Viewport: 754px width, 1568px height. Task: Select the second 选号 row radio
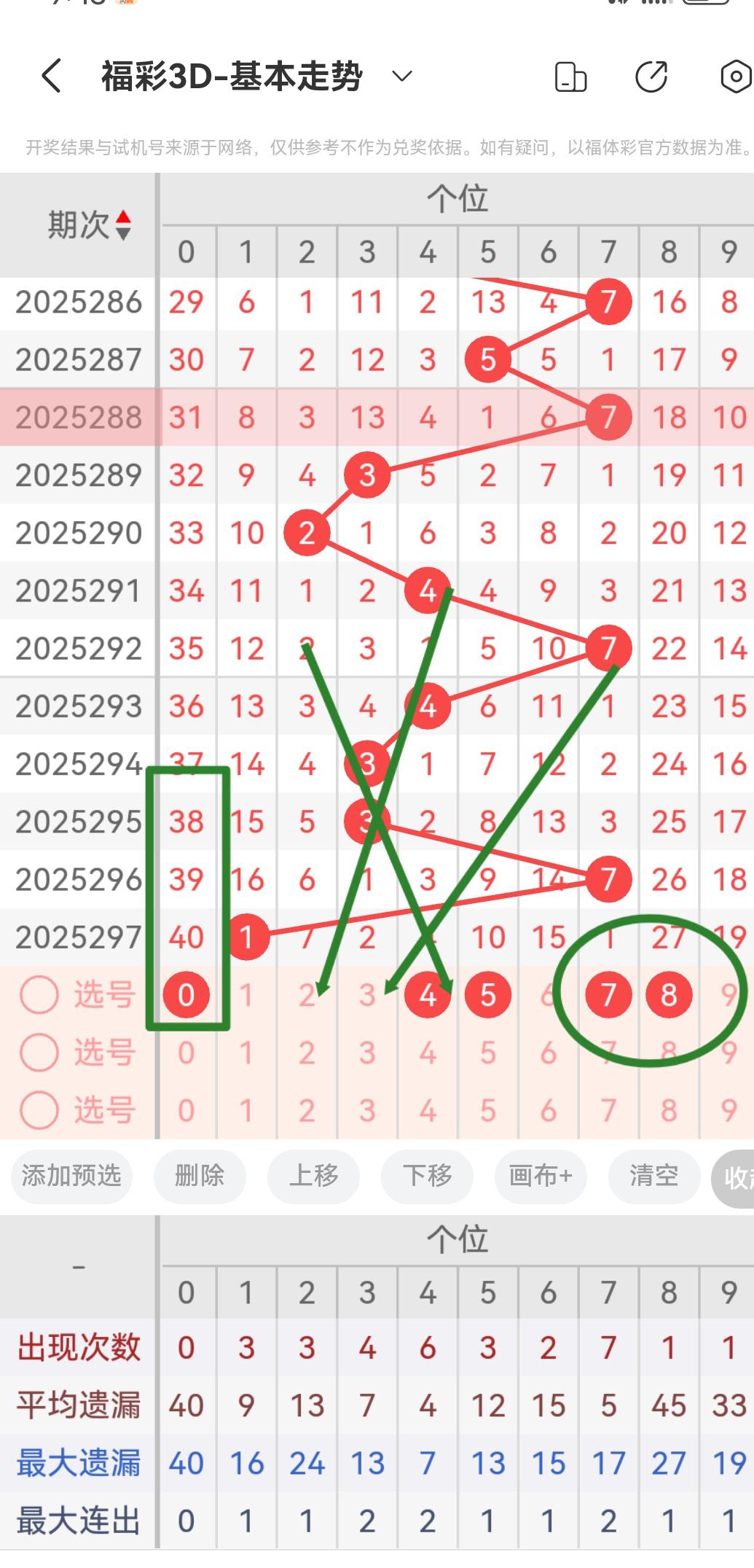[x=39, y=1053]
